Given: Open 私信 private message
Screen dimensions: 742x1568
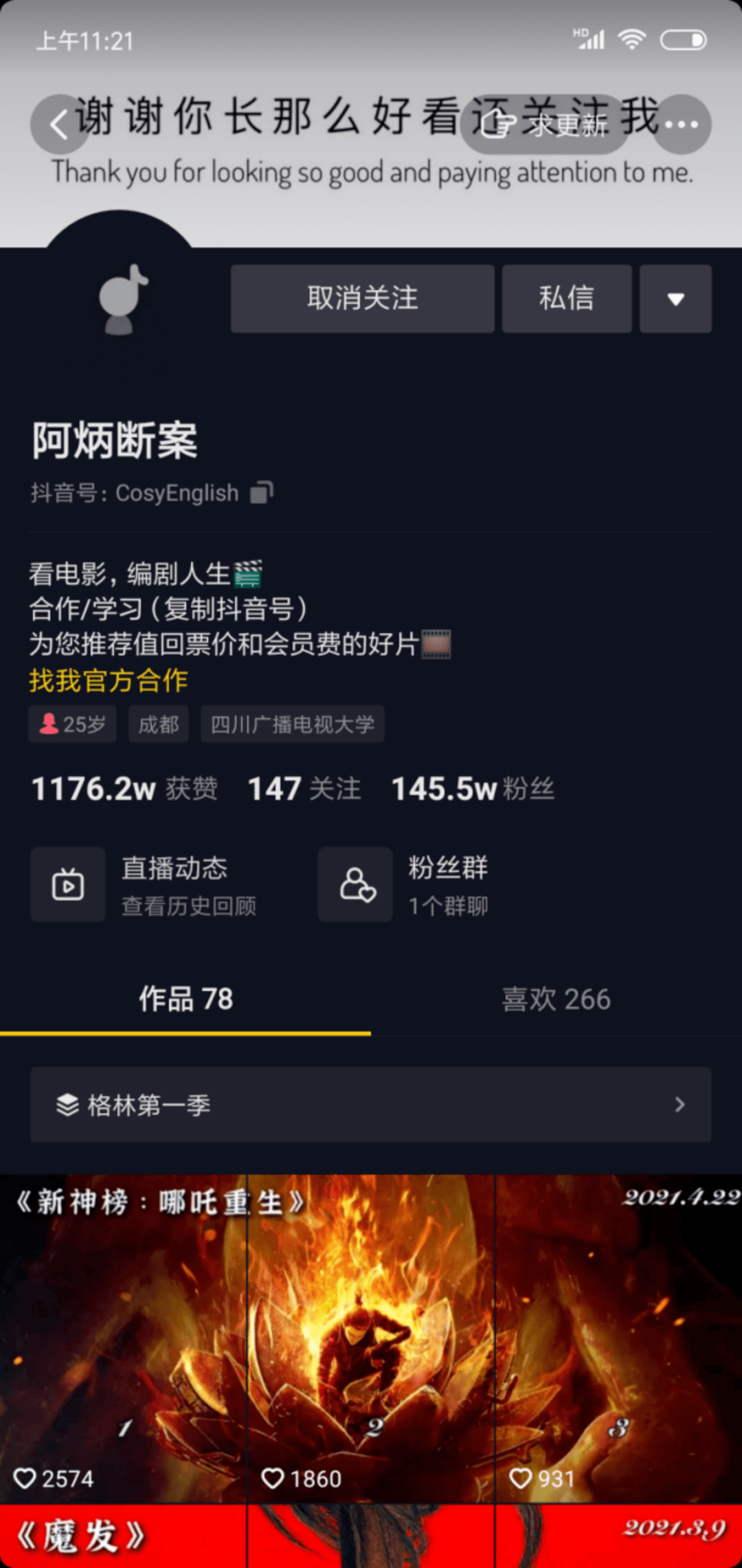Looking at the screenshot, I should pos(566,298).
